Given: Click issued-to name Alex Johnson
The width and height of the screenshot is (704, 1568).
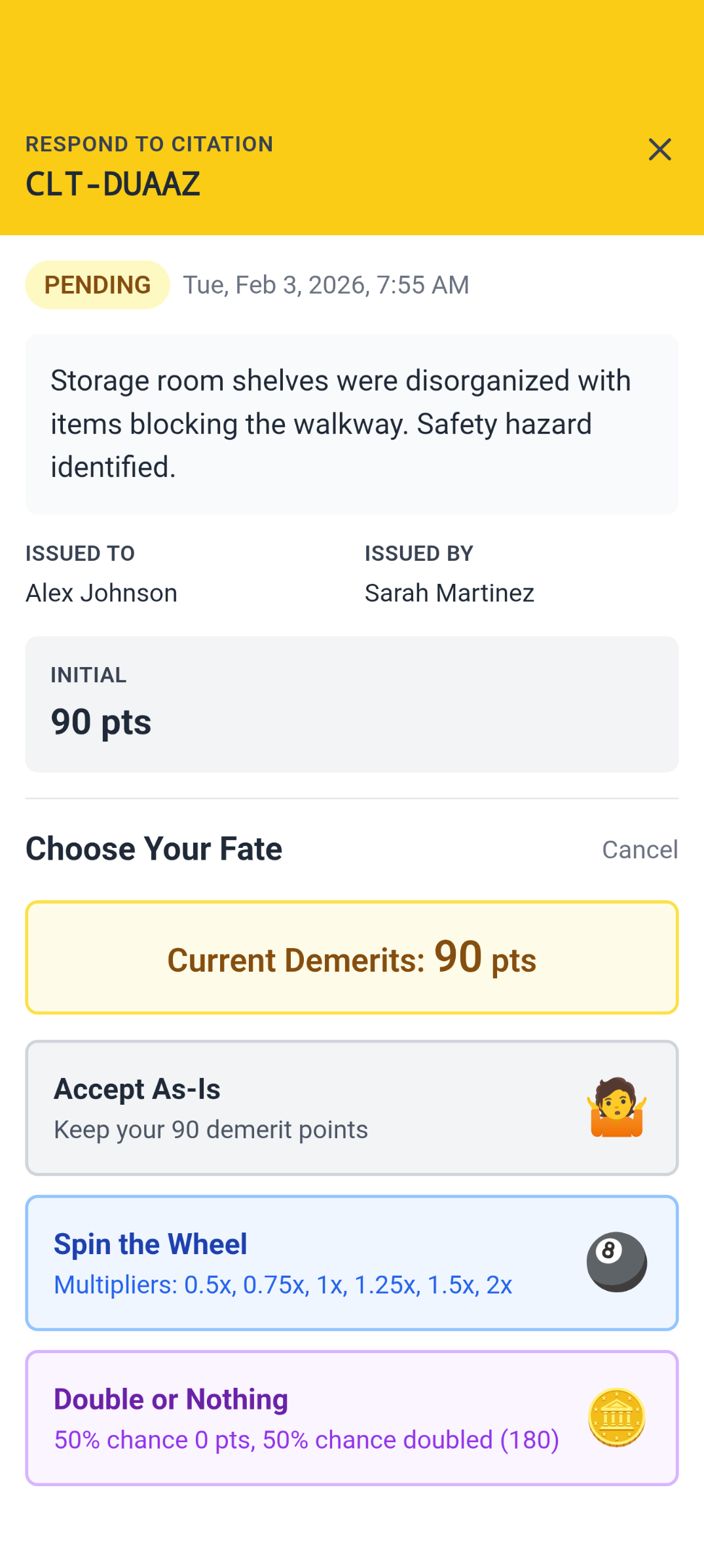Looking at the screenshot, I should tap(101, 592).
